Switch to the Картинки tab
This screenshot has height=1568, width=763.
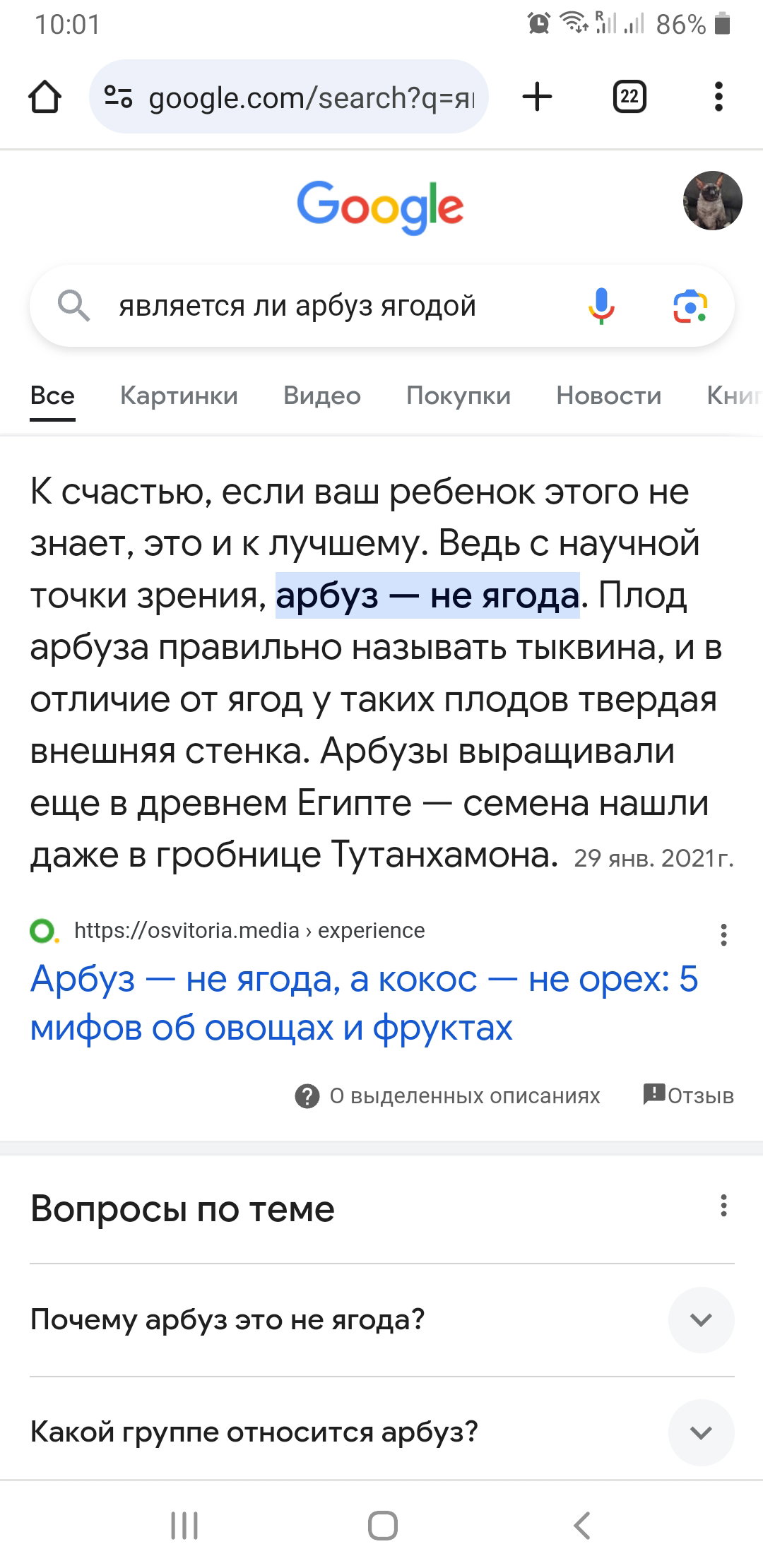179,396
